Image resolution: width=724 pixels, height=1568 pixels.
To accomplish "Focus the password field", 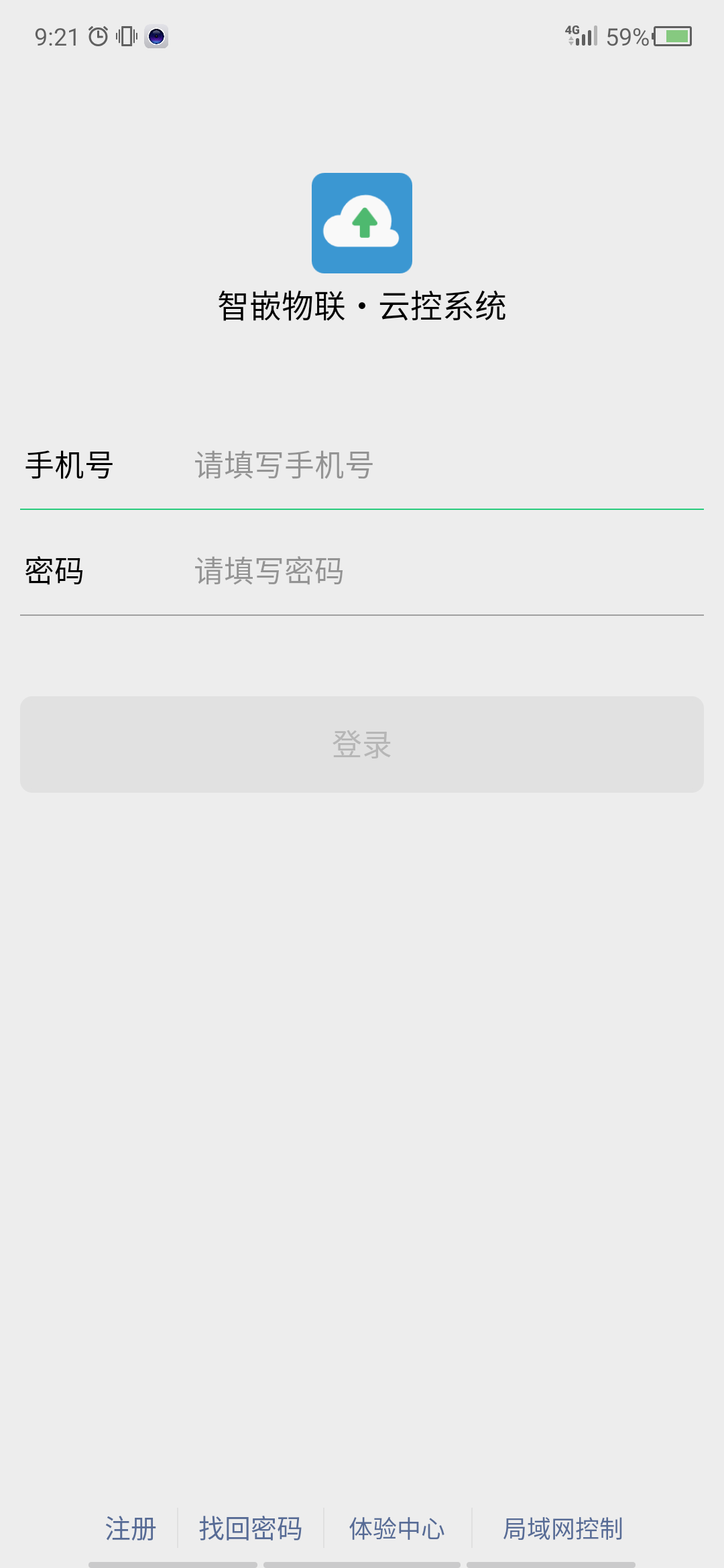I will click(442, 572).
